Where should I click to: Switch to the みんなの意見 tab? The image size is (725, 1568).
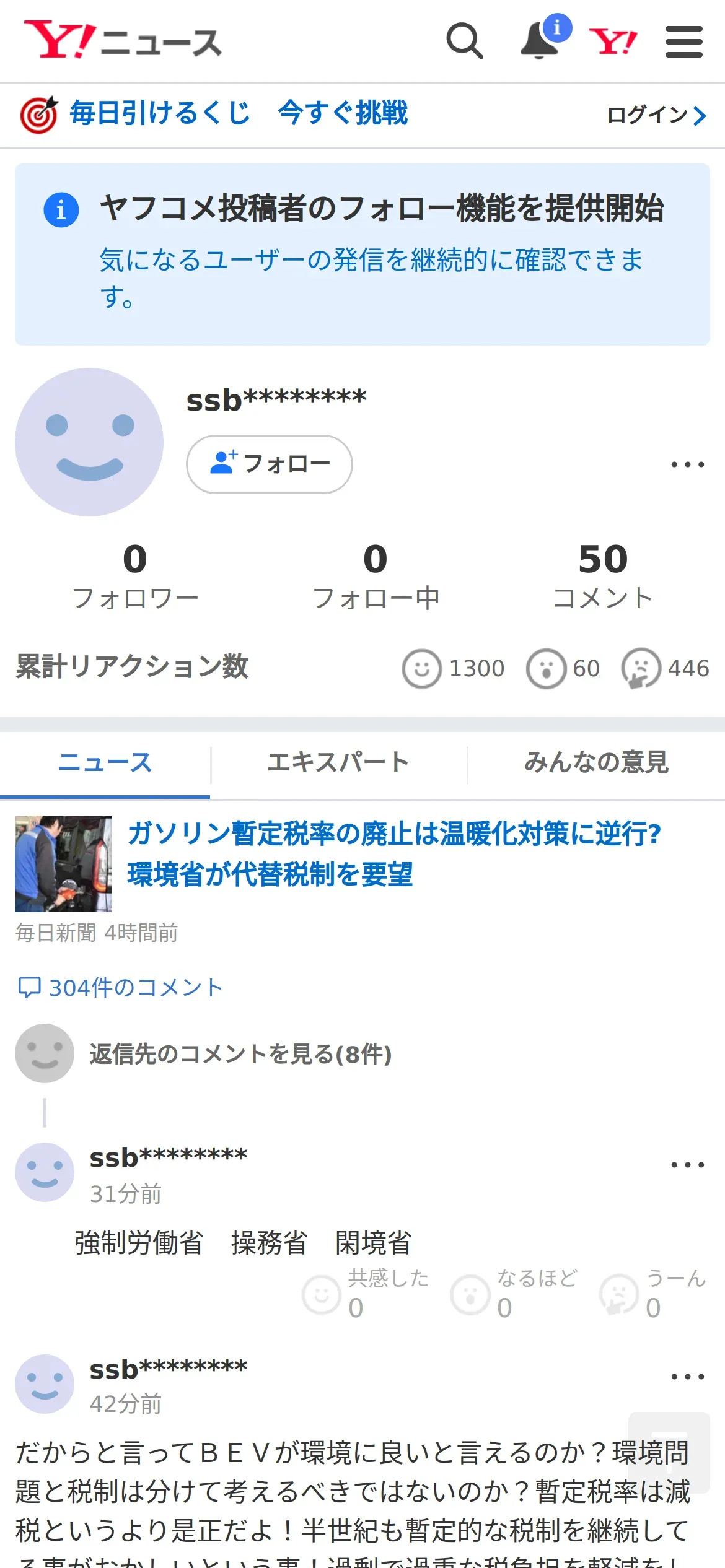[596, 762]
